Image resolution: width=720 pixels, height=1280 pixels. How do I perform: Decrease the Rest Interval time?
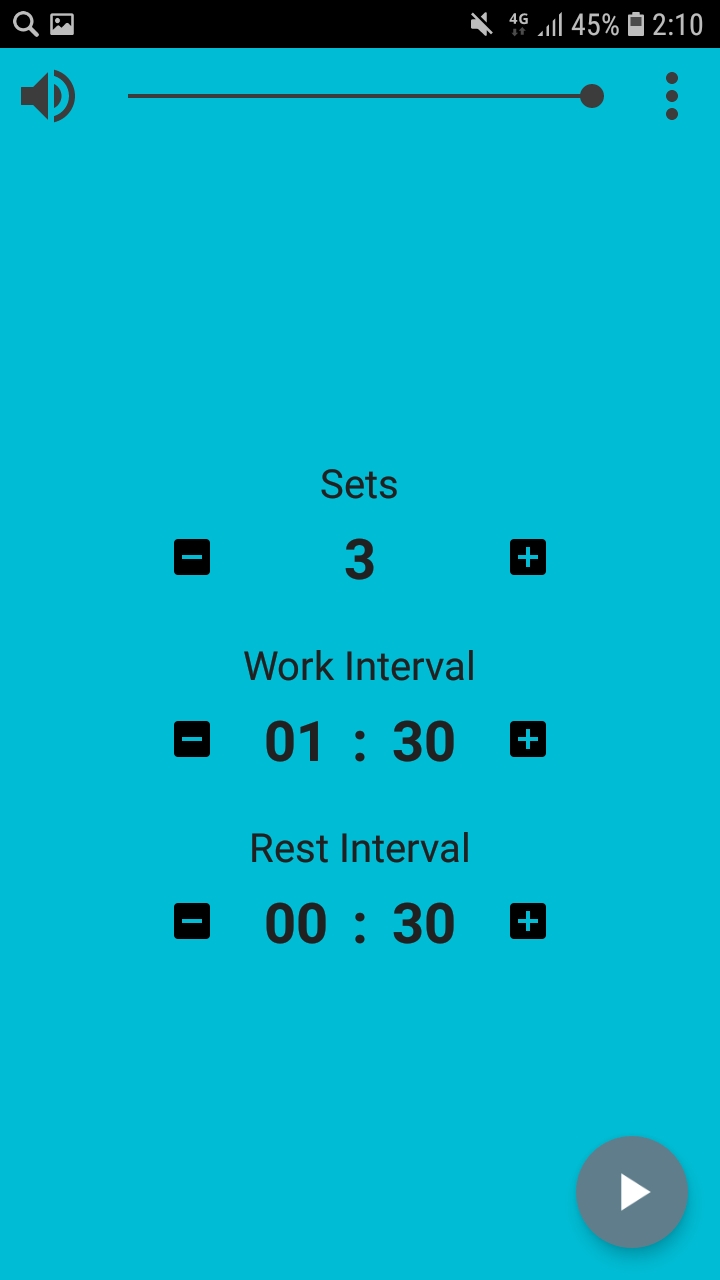point(192,921)
